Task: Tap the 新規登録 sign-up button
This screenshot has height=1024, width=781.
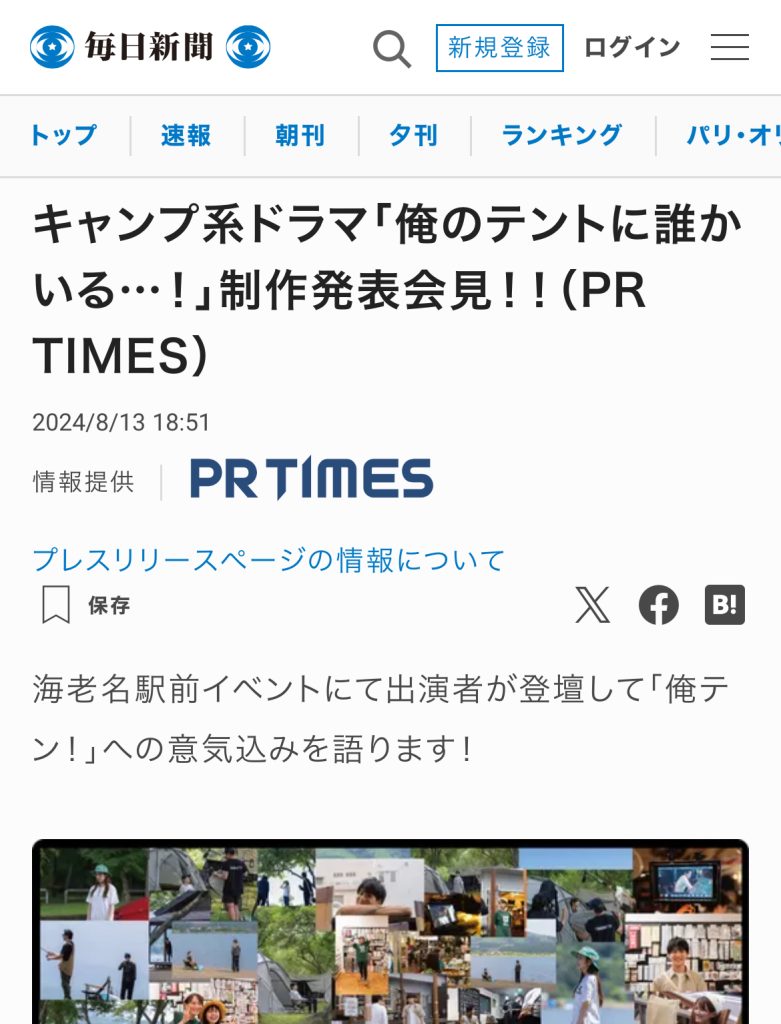Action: pyautogui.click(x=499, y=48)
